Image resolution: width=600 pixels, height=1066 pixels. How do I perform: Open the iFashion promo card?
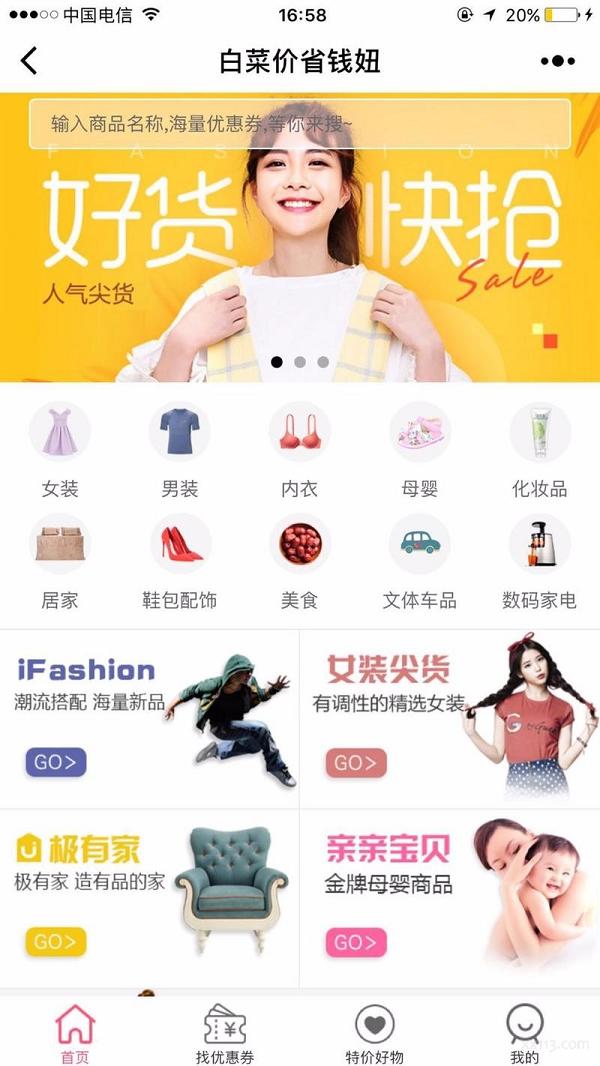150,718
